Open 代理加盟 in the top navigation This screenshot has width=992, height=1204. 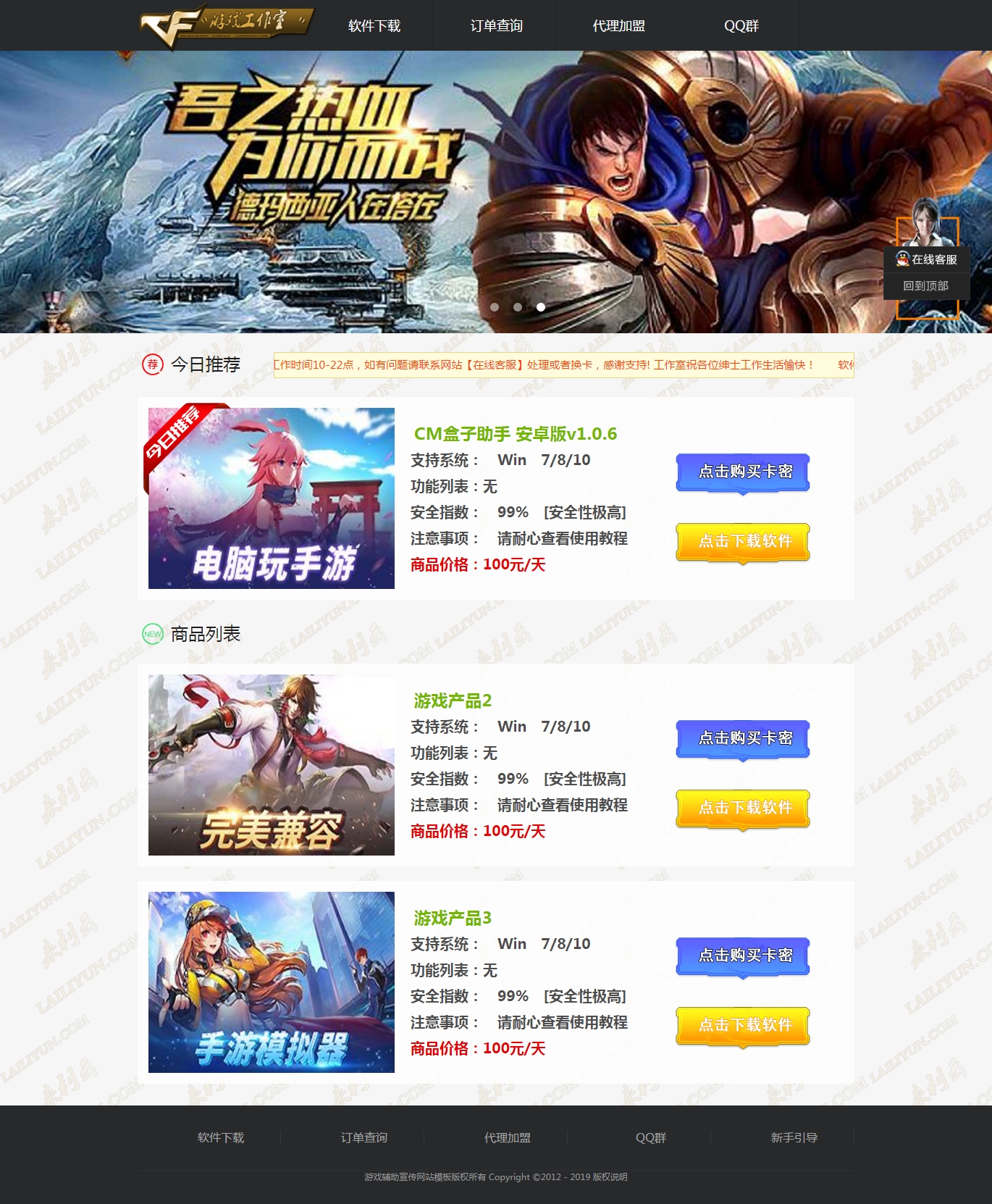(618, 26)
